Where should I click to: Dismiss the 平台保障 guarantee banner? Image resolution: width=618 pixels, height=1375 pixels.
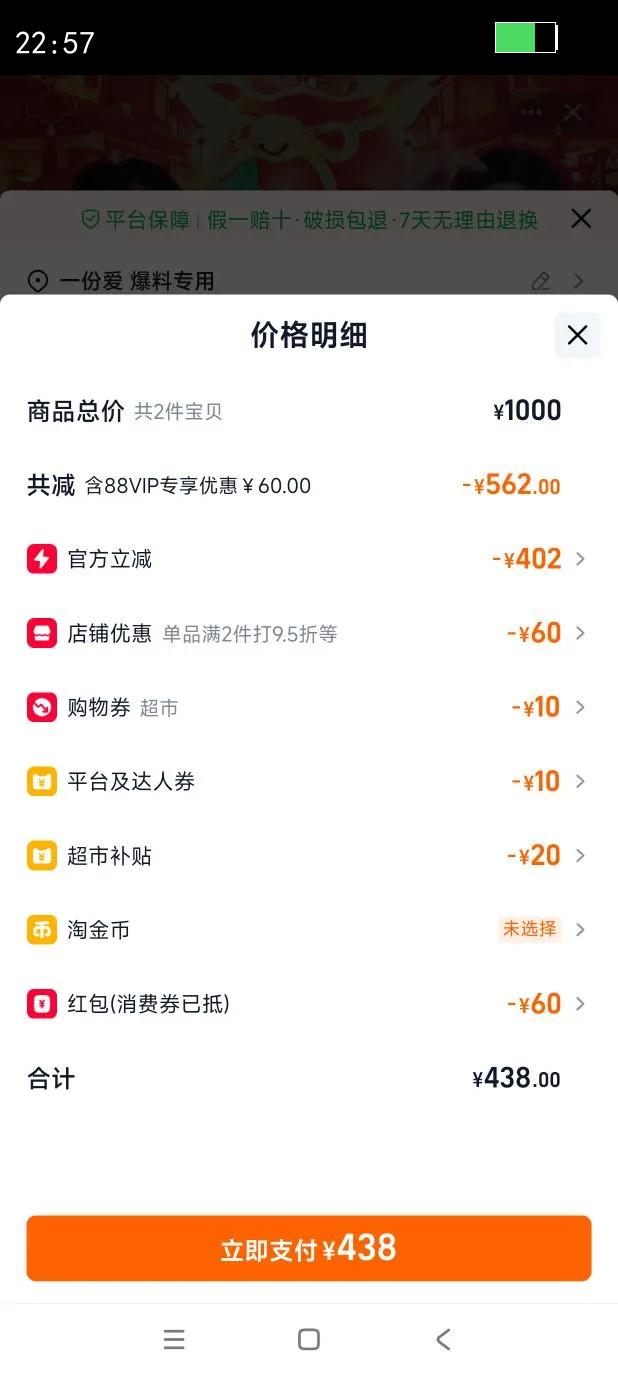click(581, 219)
